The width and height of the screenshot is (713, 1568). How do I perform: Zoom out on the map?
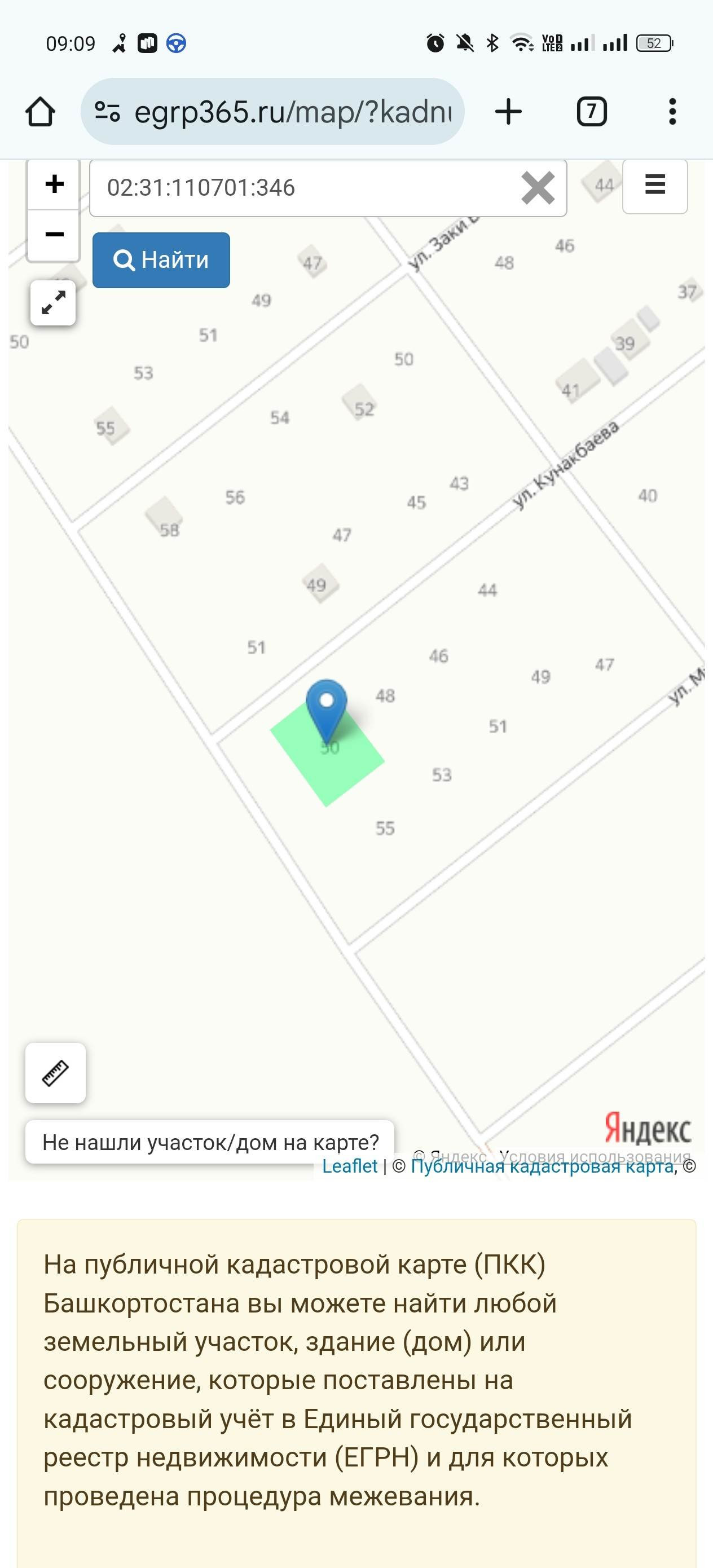pos(54,234)
